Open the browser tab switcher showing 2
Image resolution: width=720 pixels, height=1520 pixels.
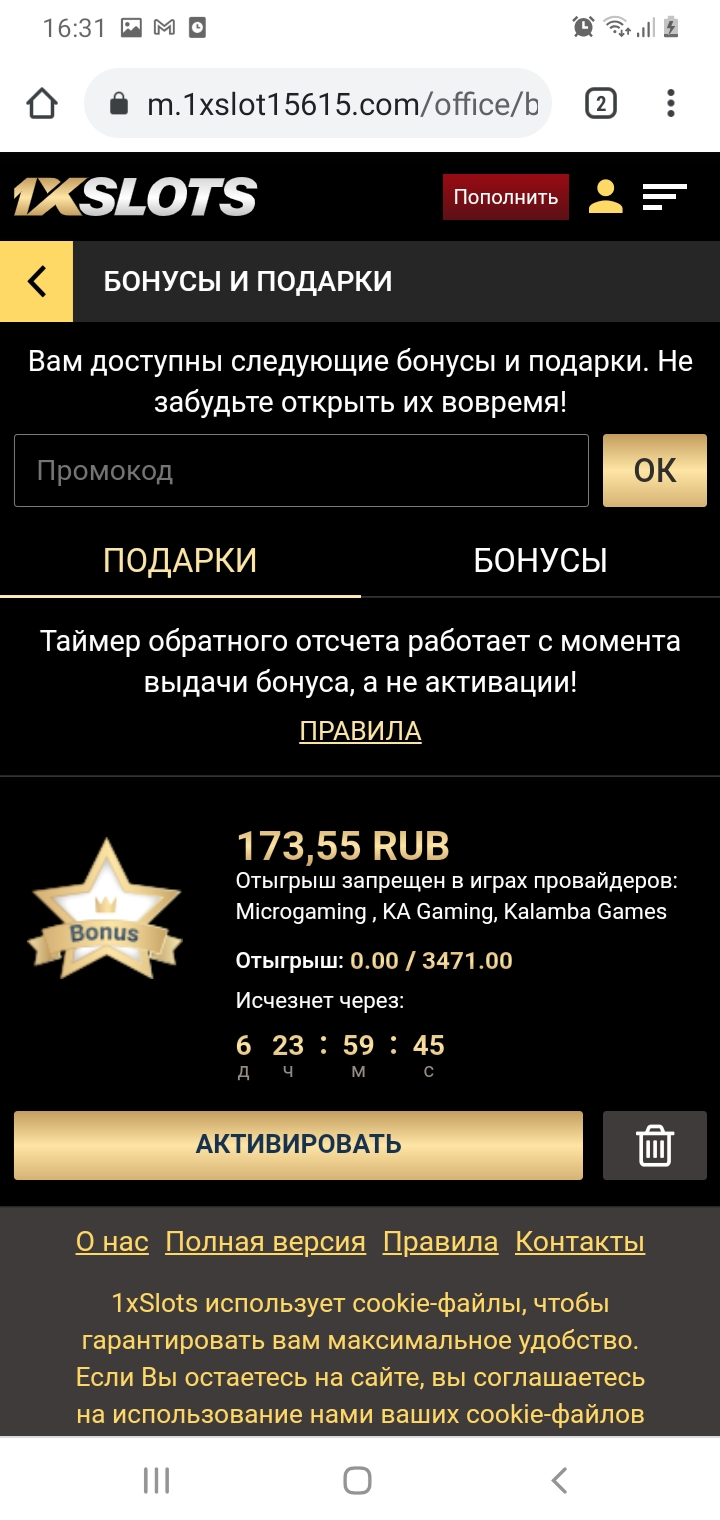601,102
